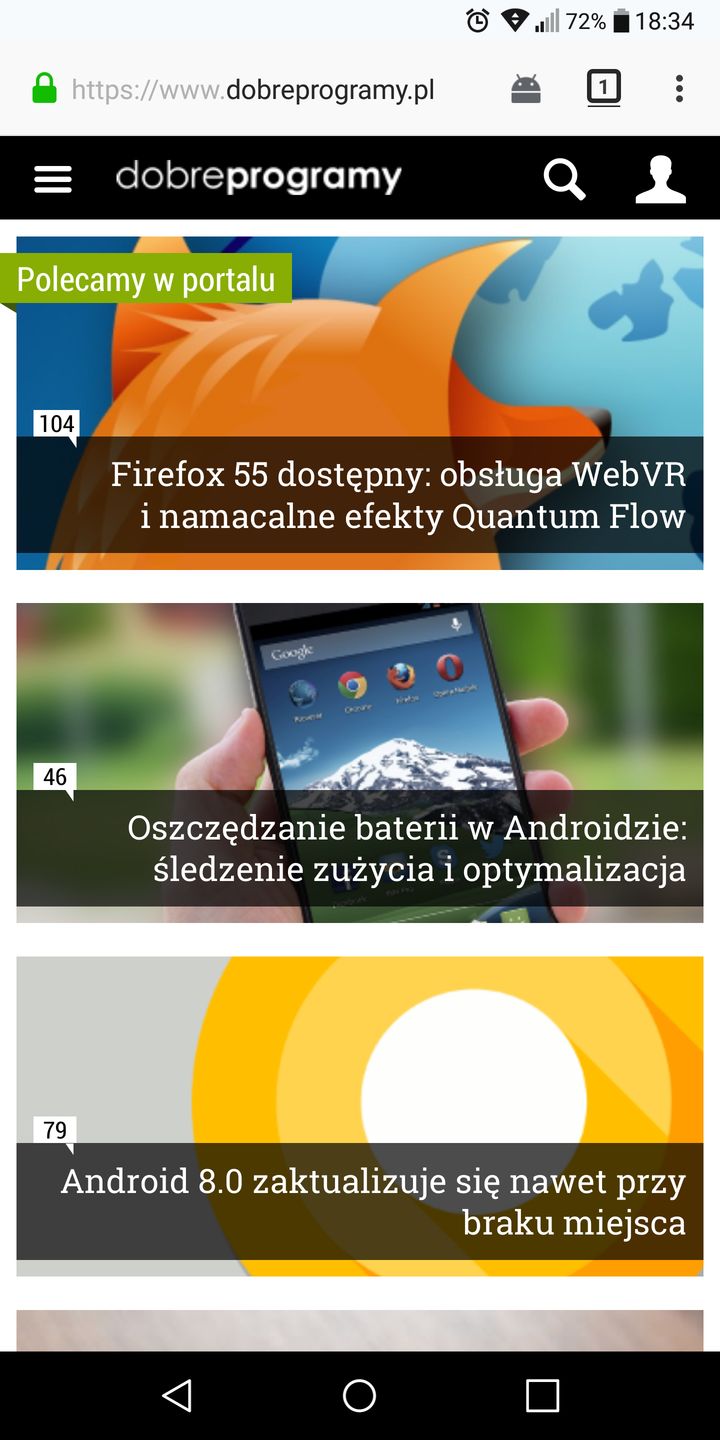Open recent apps overview
This screenshot has width=720, height=1440.
click(x=542, y=1395)
